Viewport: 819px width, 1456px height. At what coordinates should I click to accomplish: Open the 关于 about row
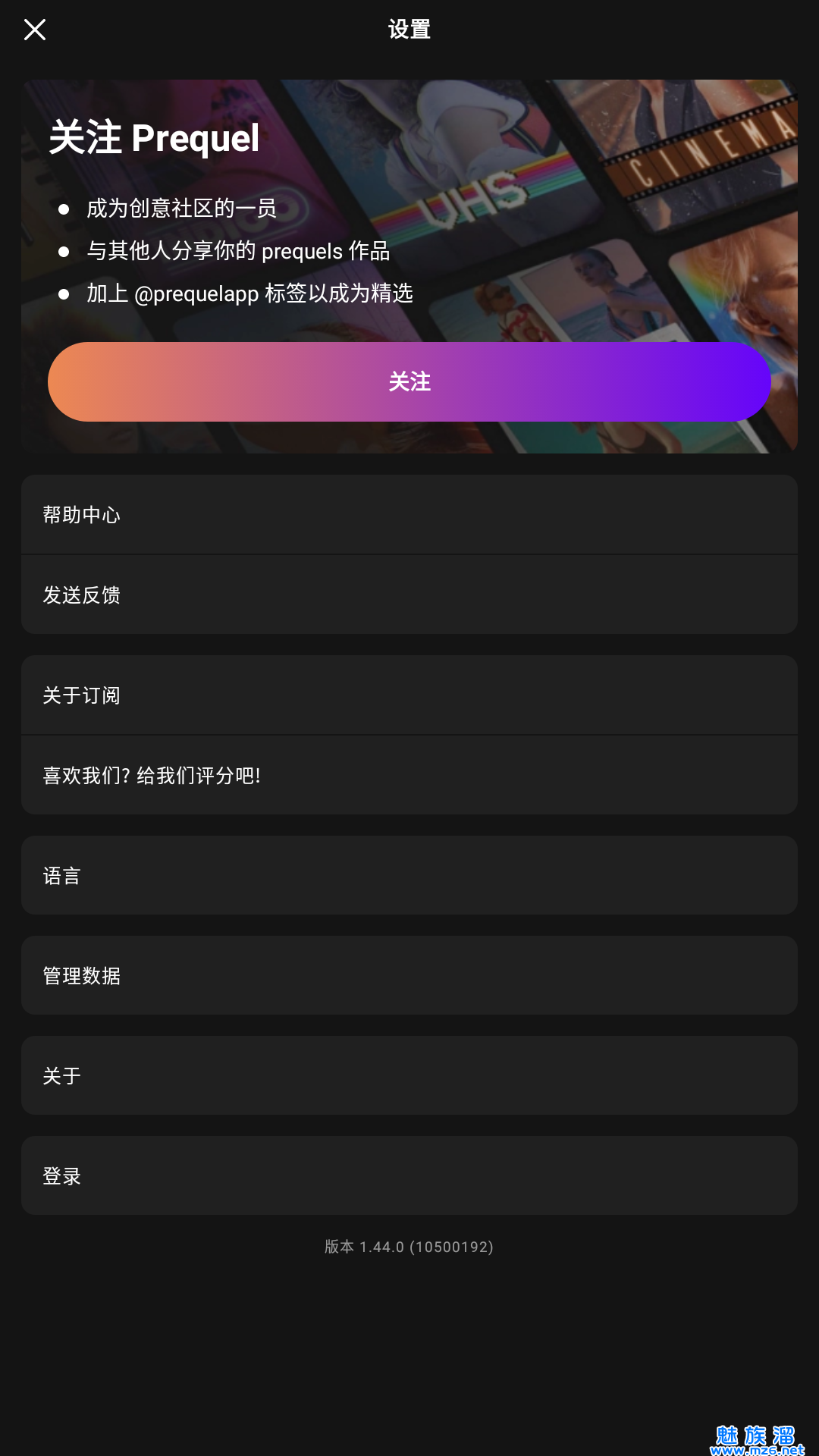[x=409, y=1076]
